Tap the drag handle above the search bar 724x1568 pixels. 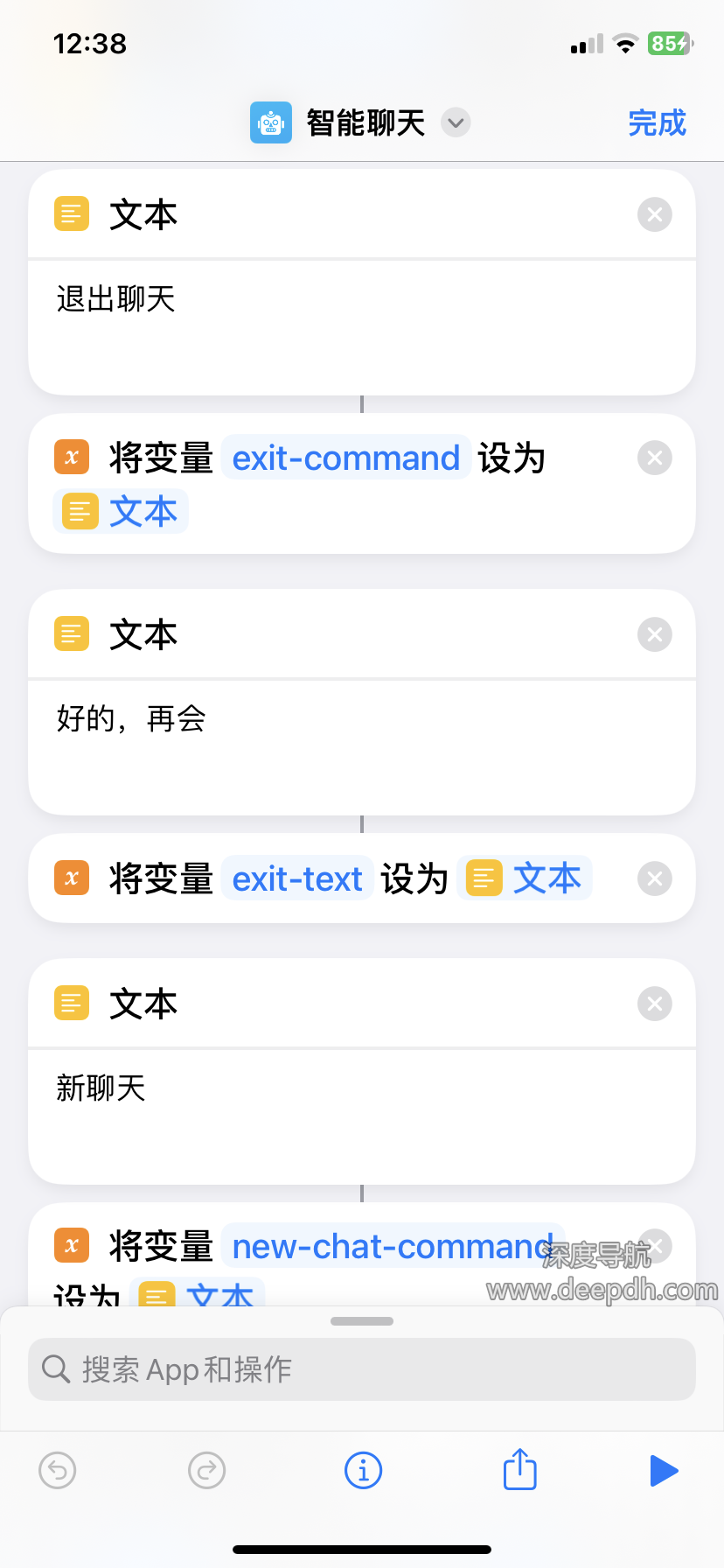(x=362, y=1321)
